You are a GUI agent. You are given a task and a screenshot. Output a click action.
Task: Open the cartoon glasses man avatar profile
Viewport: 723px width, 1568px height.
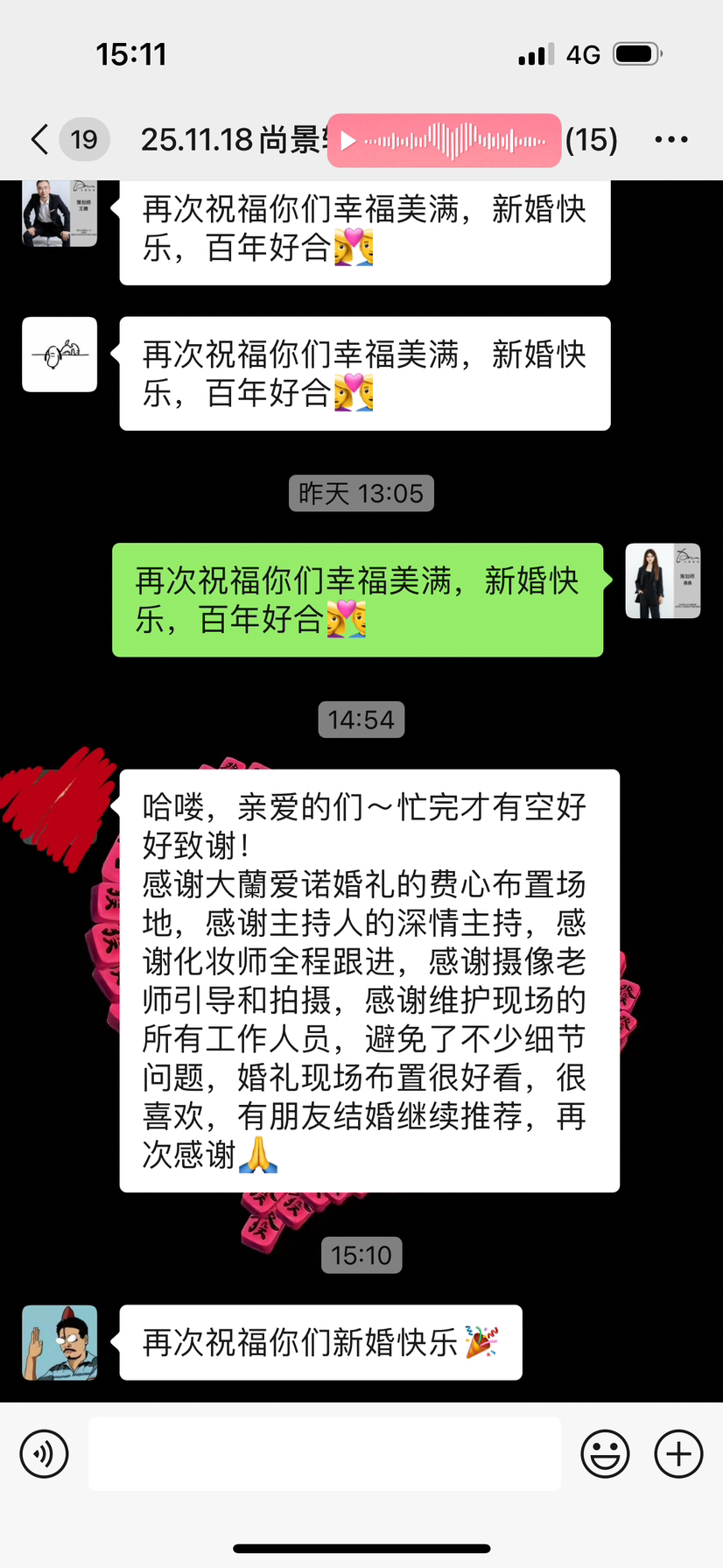click(x=60, y=1342)
